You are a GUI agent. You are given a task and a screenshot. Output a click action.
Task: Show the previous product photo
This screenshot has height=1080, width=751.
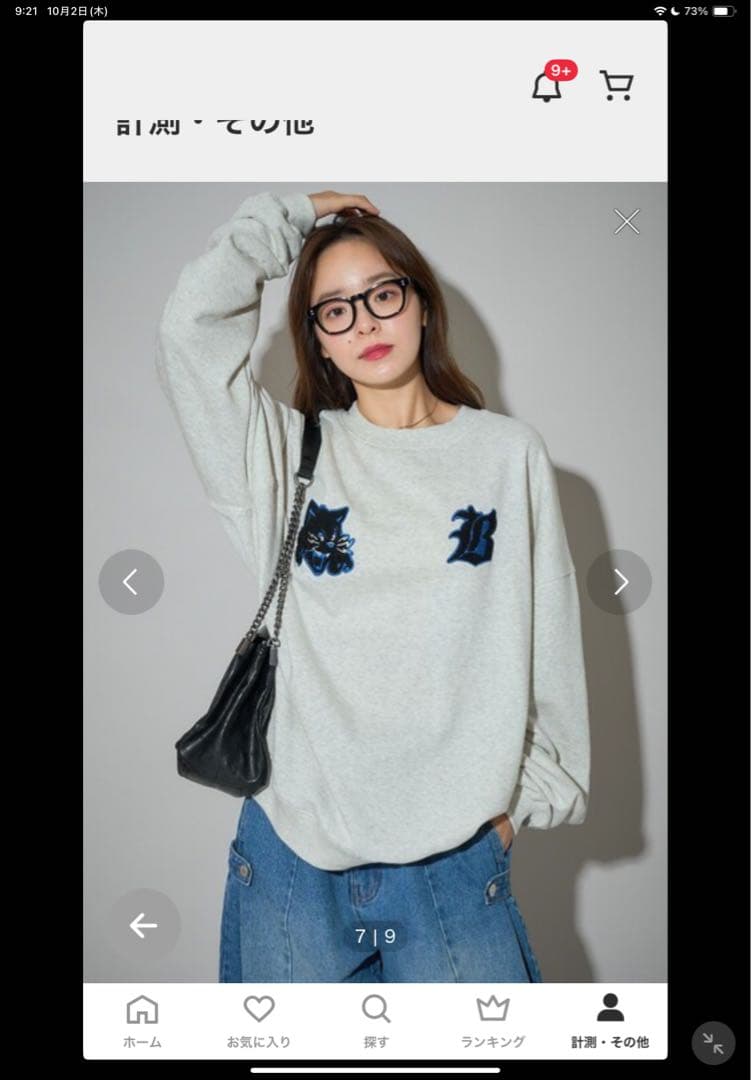(x=131, y=582)
